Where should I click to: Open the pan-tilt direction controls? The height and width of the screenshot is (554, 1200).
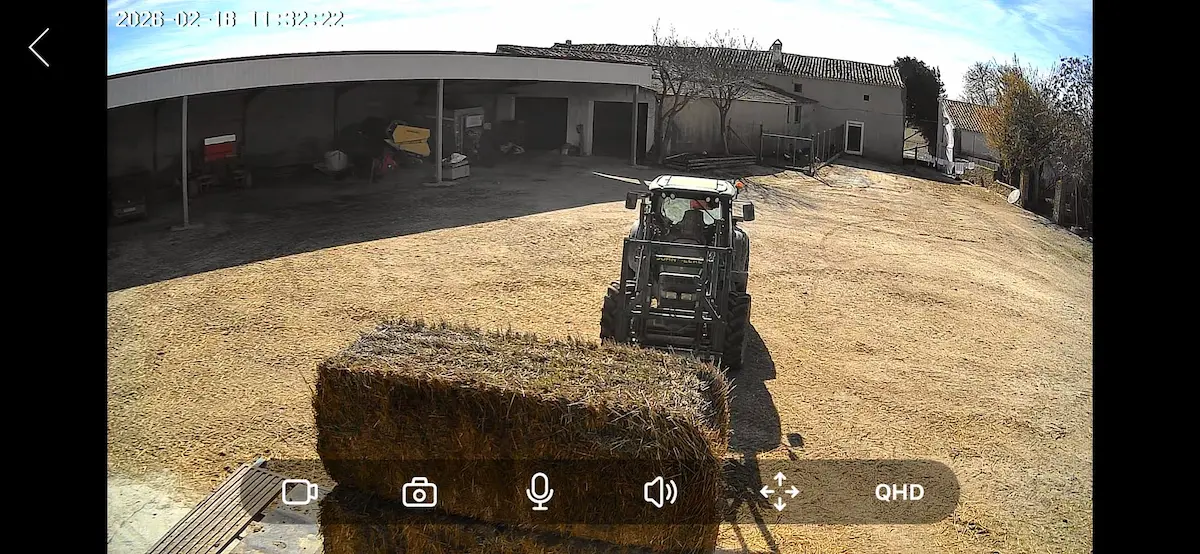779,492
